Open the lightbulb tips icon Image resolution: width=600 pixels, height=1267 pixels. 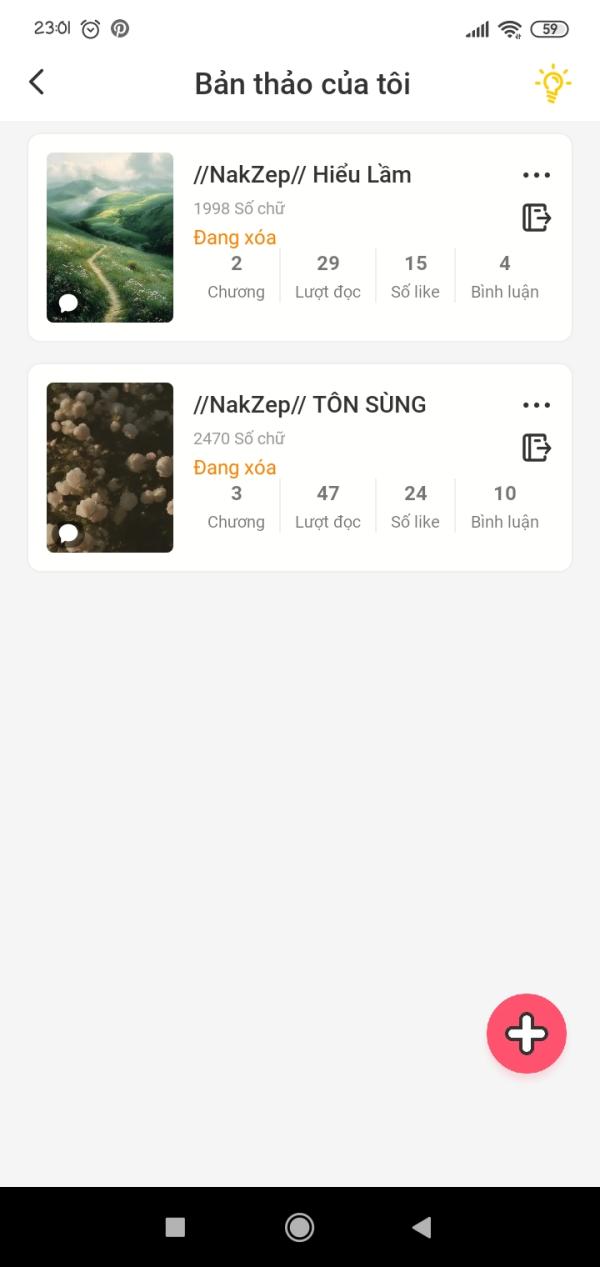point(552,84)
